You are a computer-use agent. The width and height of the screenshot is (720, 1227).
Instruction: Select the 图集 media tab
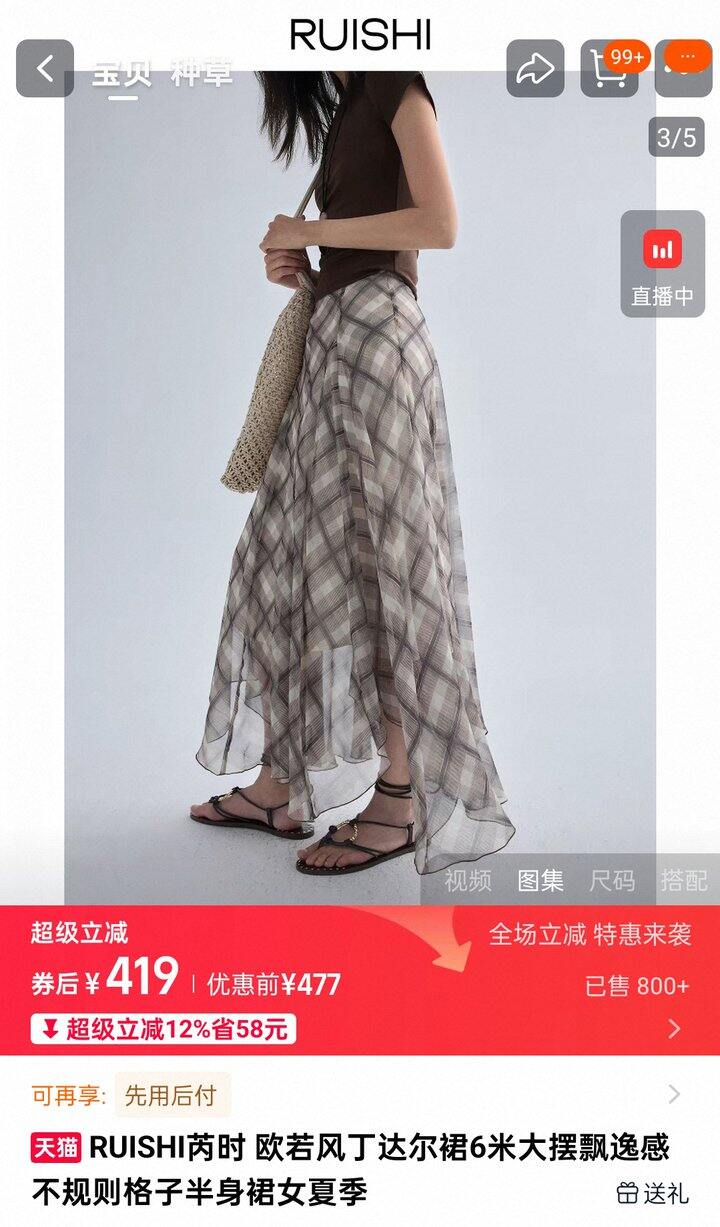coord(540,880)
